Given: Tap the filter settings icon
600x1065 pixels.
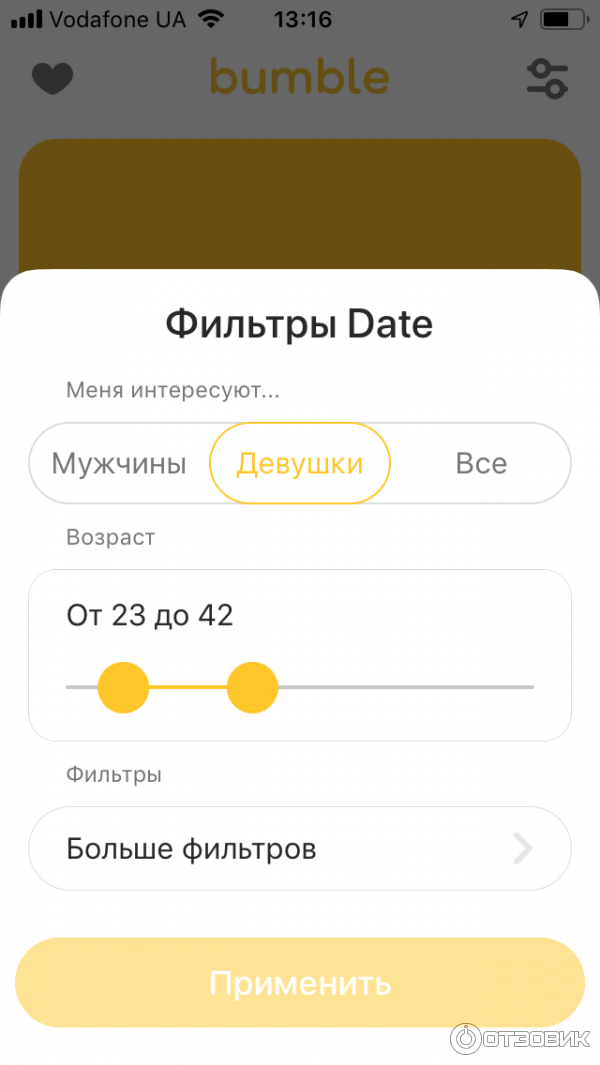Looking at the screenshot, I should pyautogui.click(x=547, y=78).
